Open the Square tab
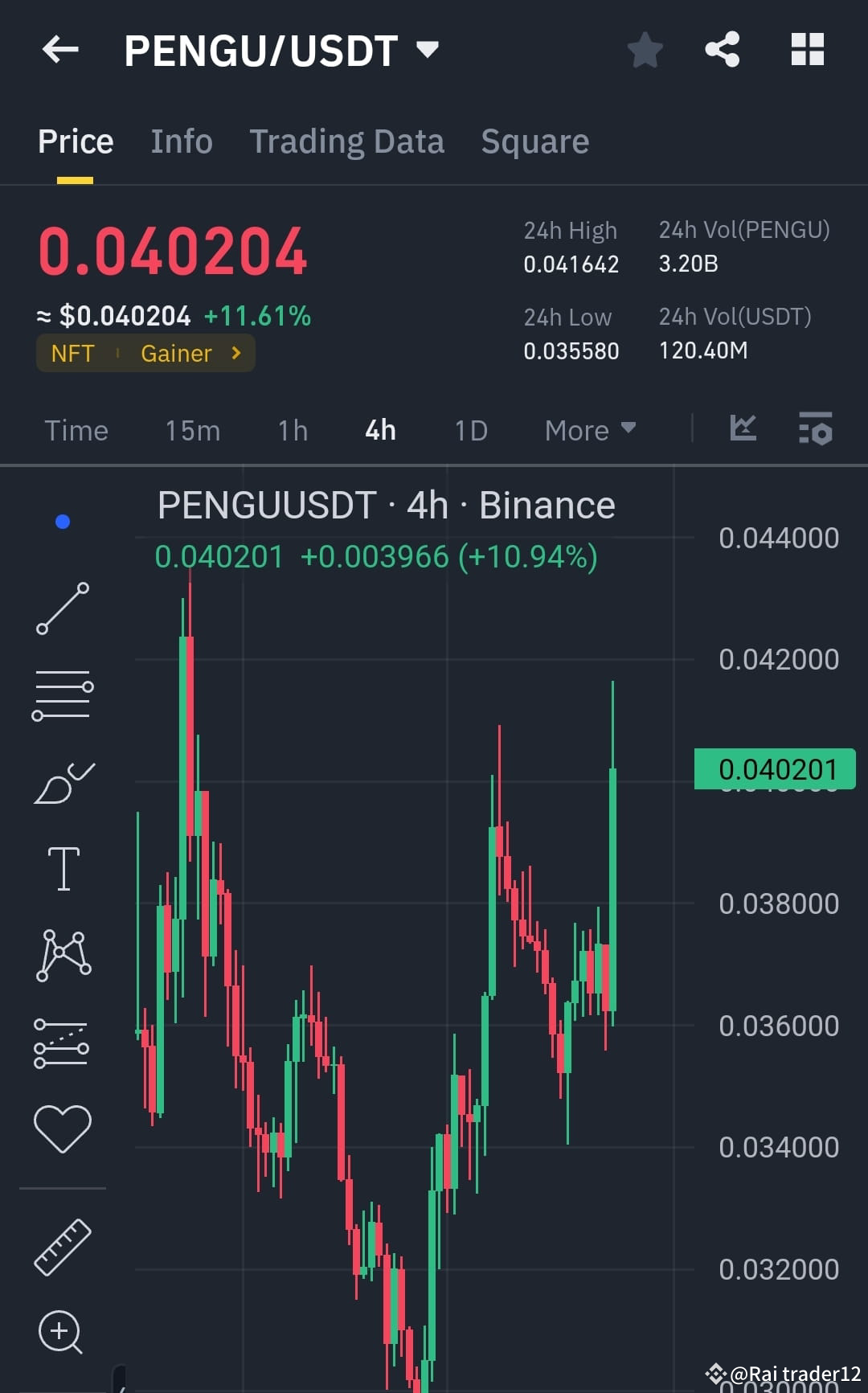This screenshot has width=868, height=1393. (x=534, y=141)
